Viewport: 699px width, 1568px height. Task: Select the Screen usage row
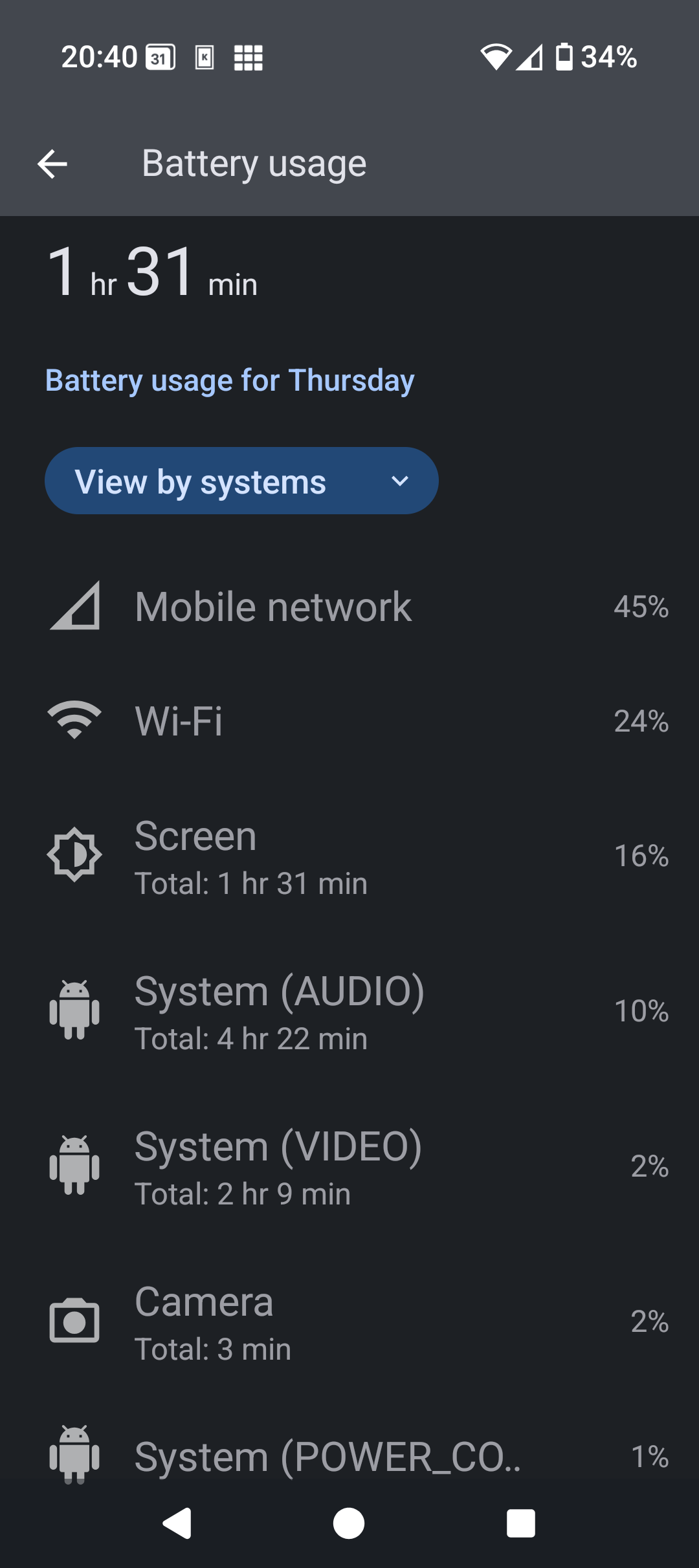(349, 856)
